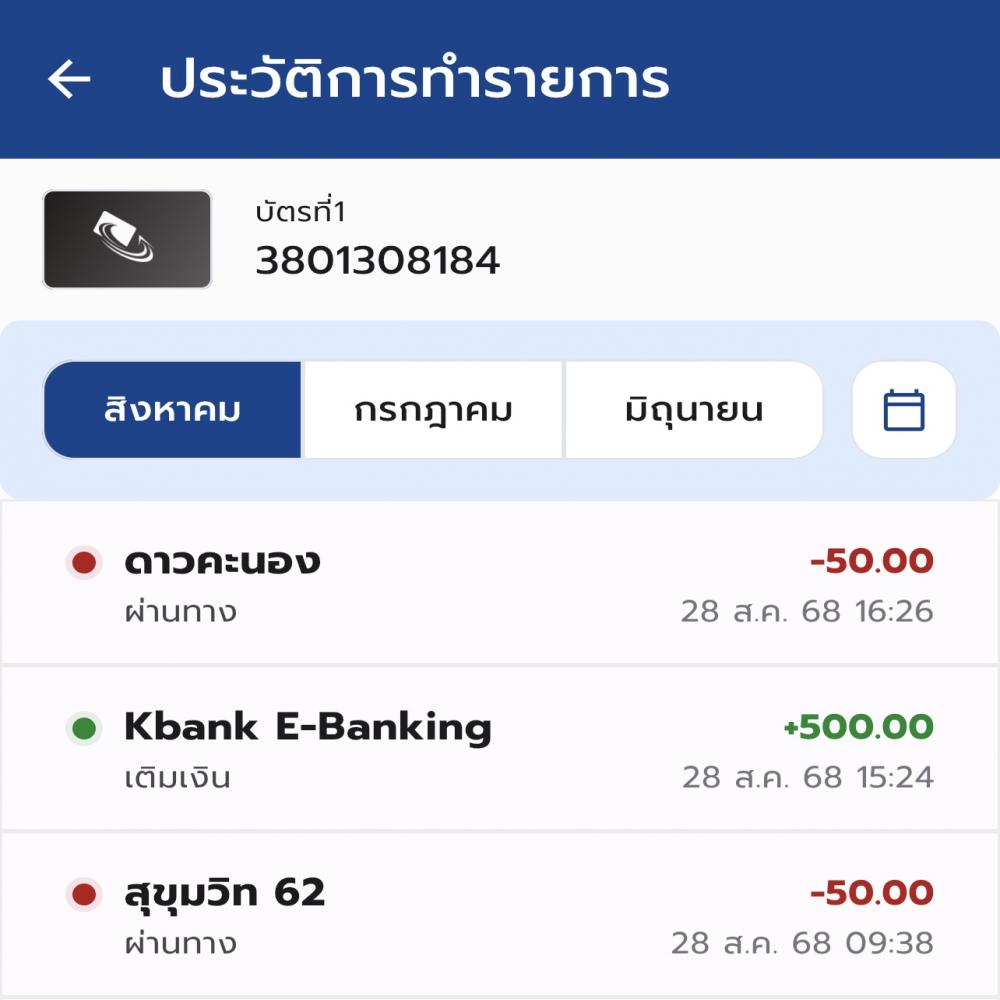Switch to the สิงหาคม month tab
Viewport: 1000px width, 1000px height.
(x=172, y=410)
